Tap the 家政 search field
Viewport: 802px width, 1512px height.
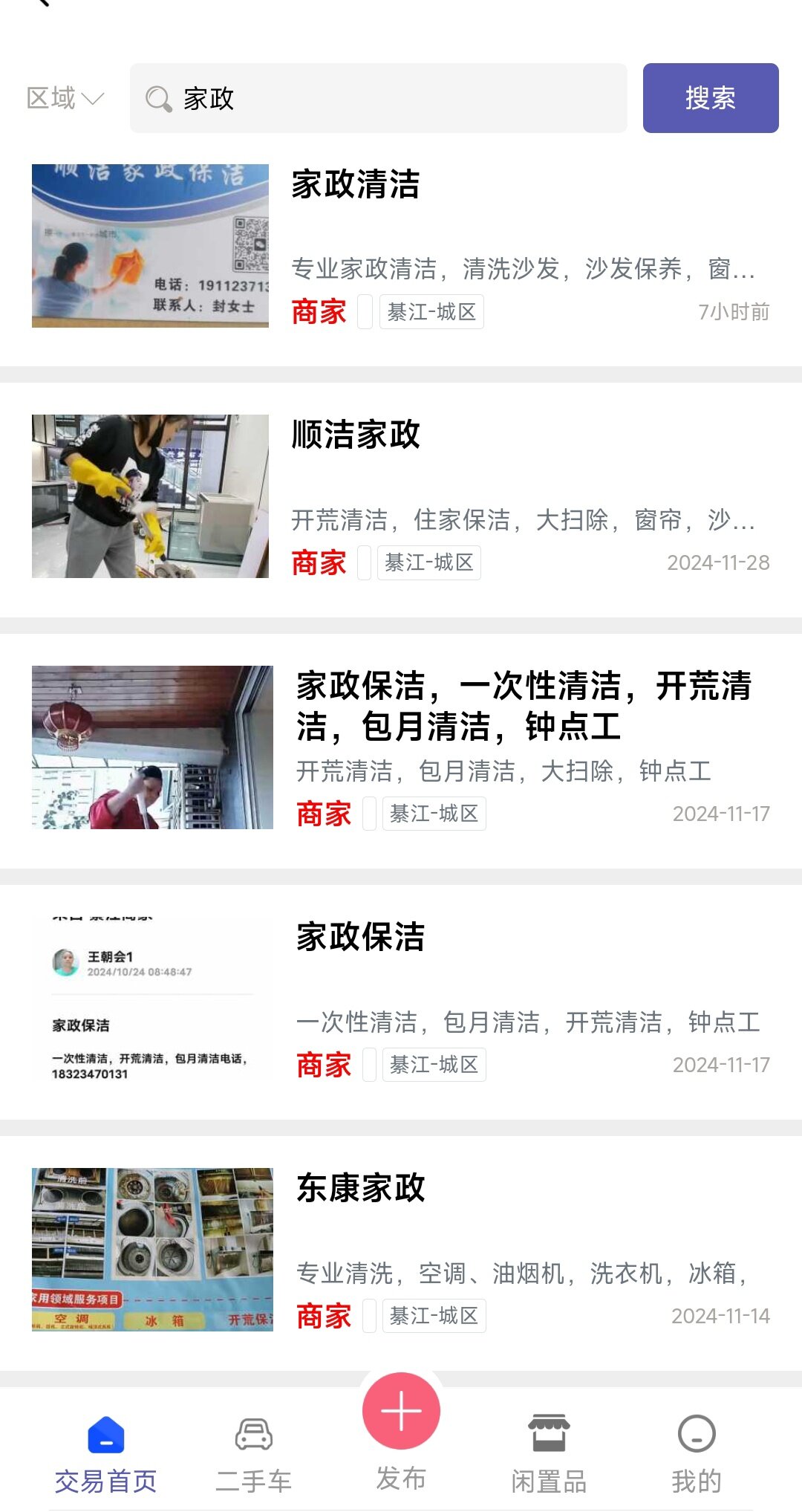(x=379, y=98)
